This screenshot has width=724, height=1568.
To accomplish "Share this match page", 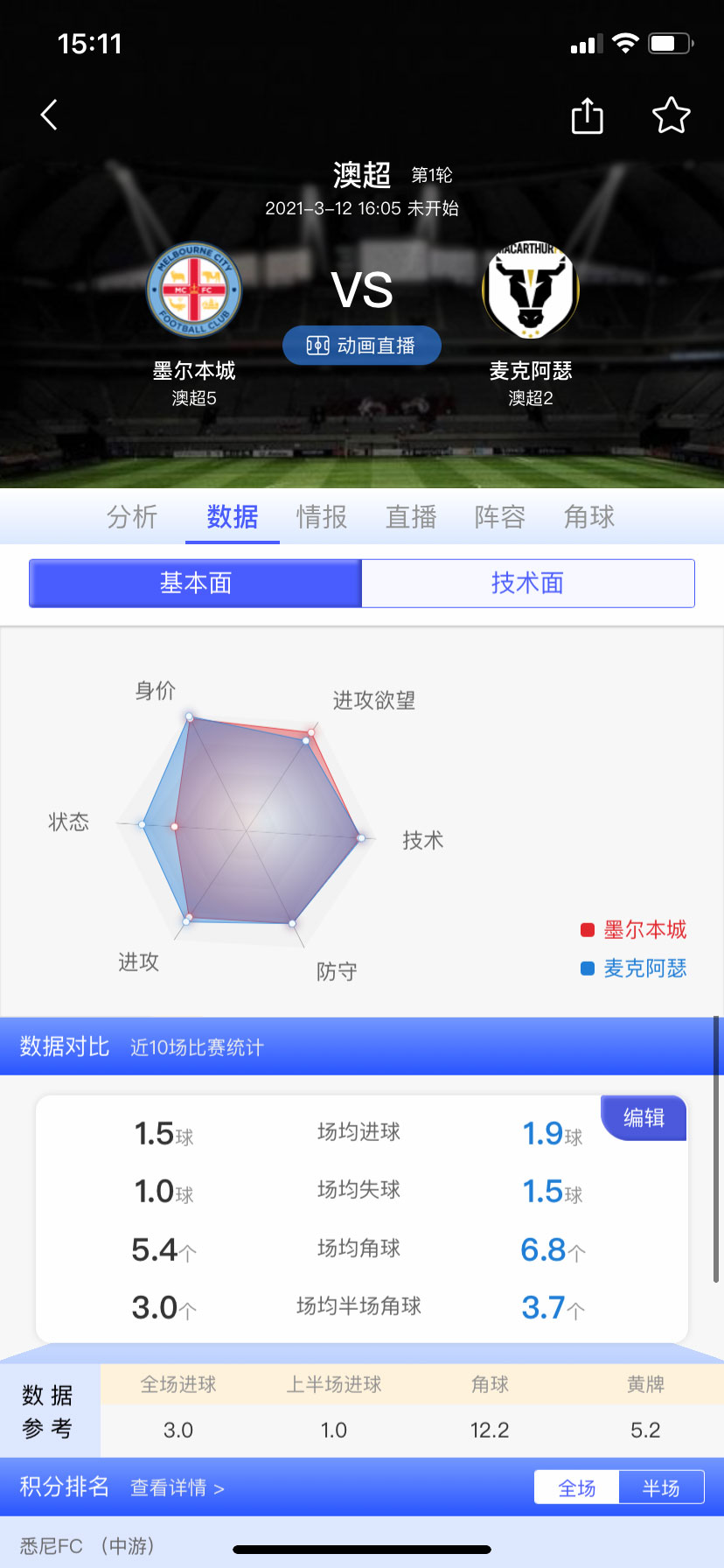I will click(587, 115).
